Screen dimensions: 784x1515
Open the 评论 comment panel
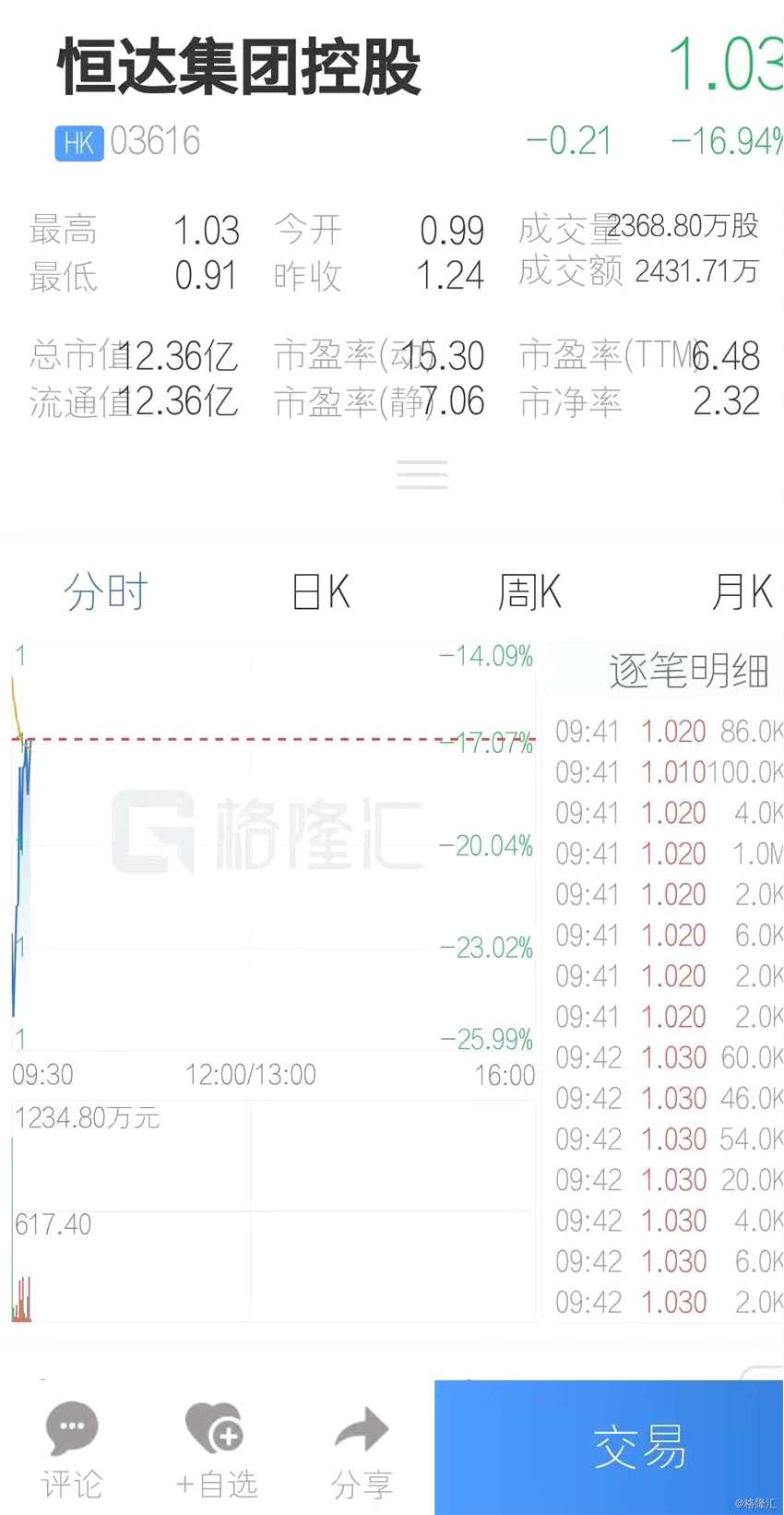click(x=72, y=1449)
